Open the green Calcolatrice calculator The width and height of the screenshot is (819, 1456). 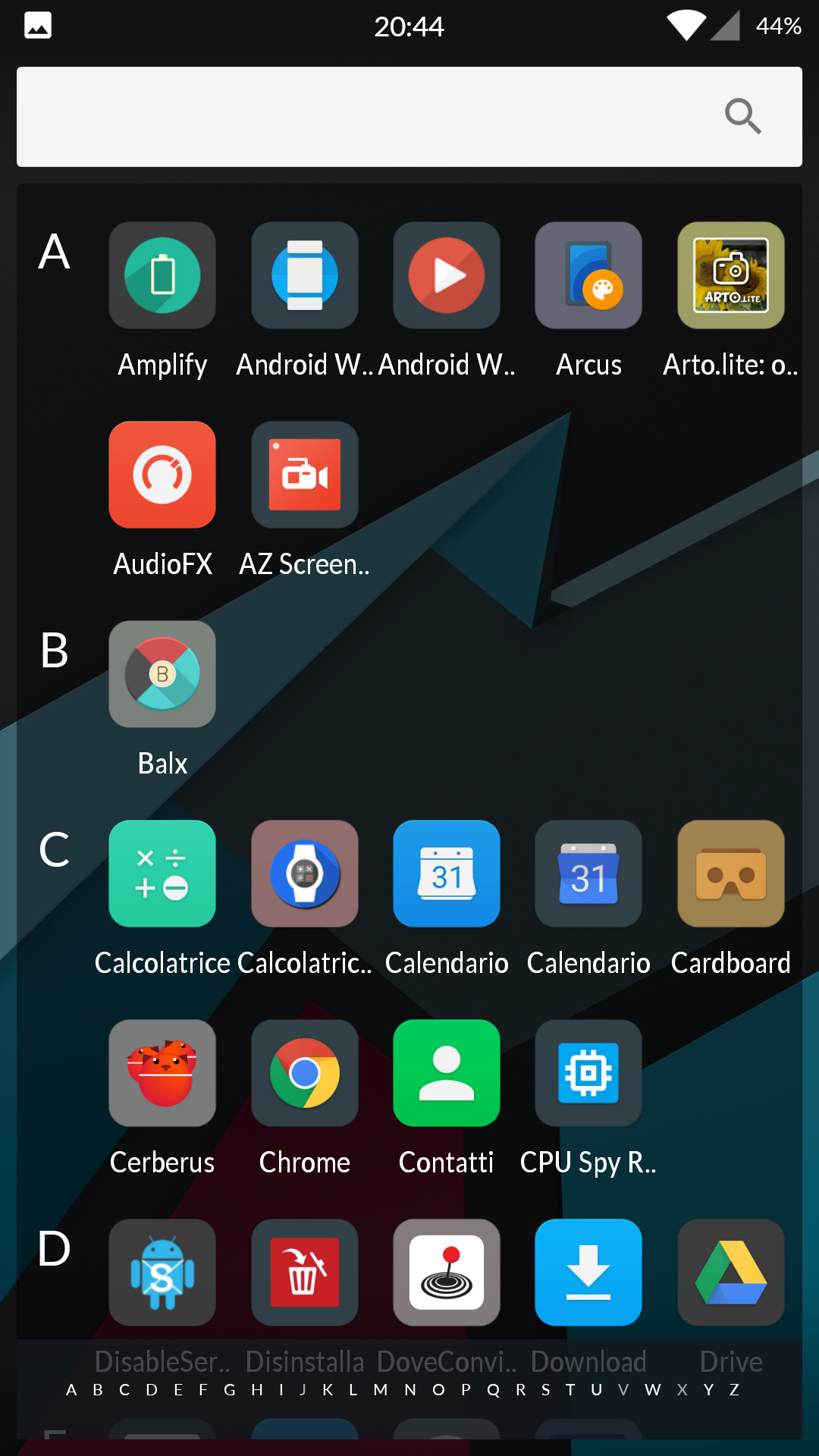[x=162, y=874]
